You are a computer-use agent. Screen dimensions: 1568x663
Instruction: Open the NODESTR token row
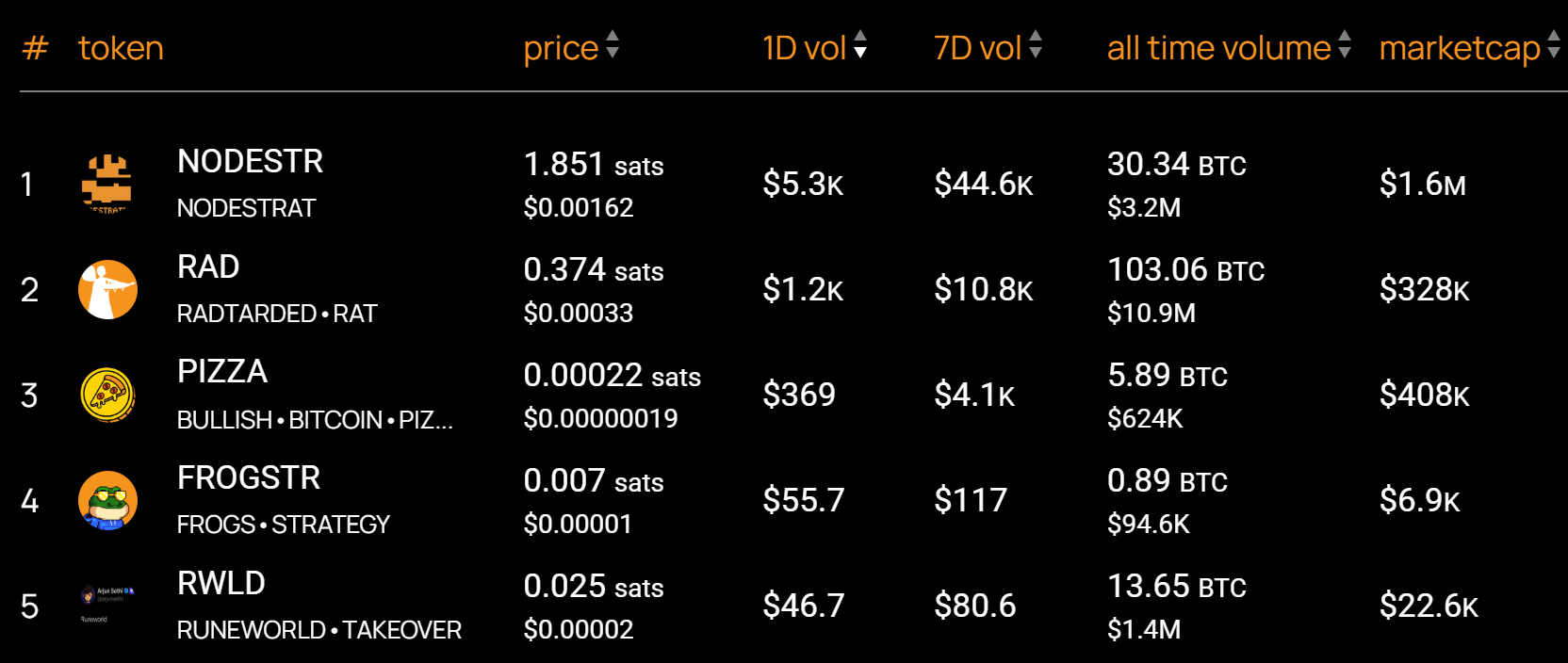point(250,162)
